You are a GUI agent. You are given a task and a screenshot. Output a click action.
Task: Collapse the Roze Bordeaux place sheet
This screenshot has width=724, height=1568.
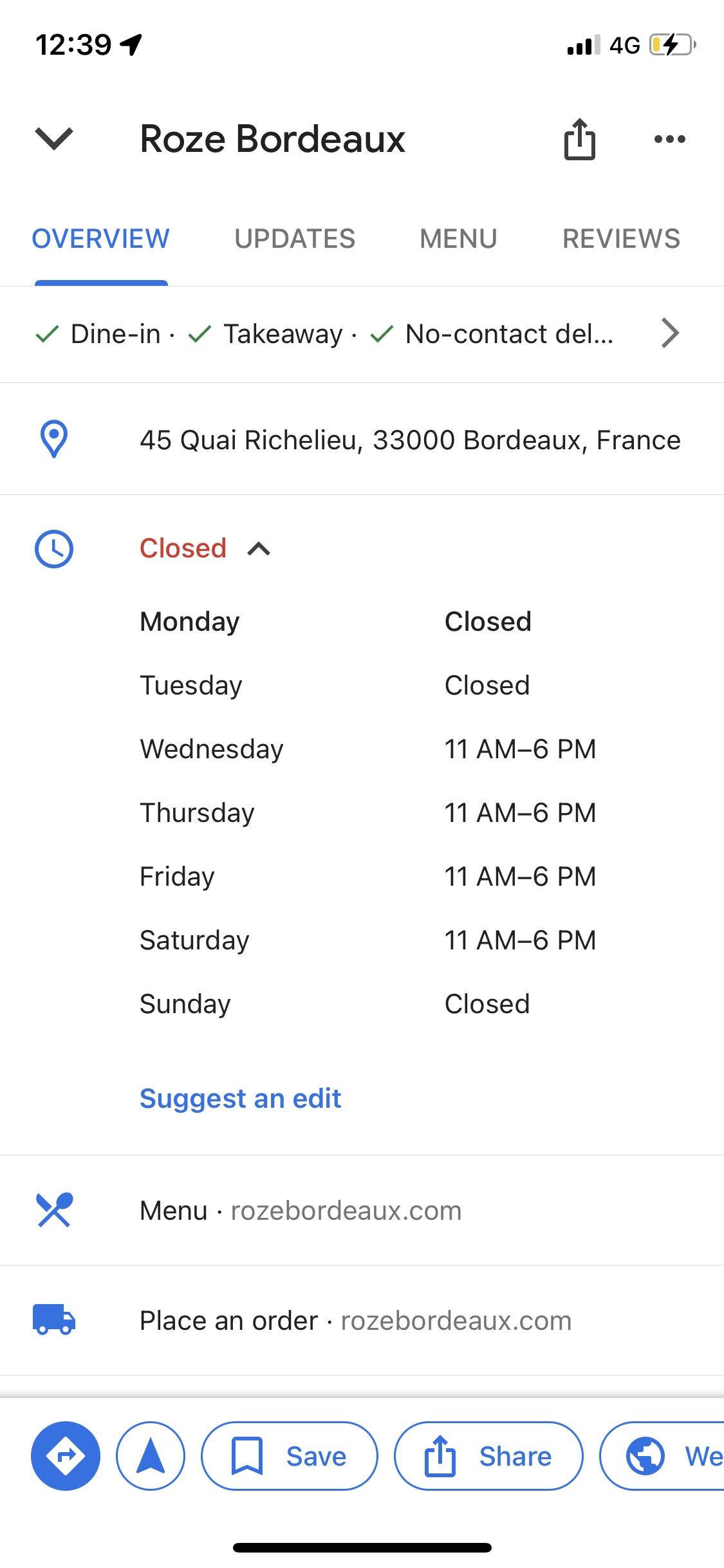(x=54, y=138)
